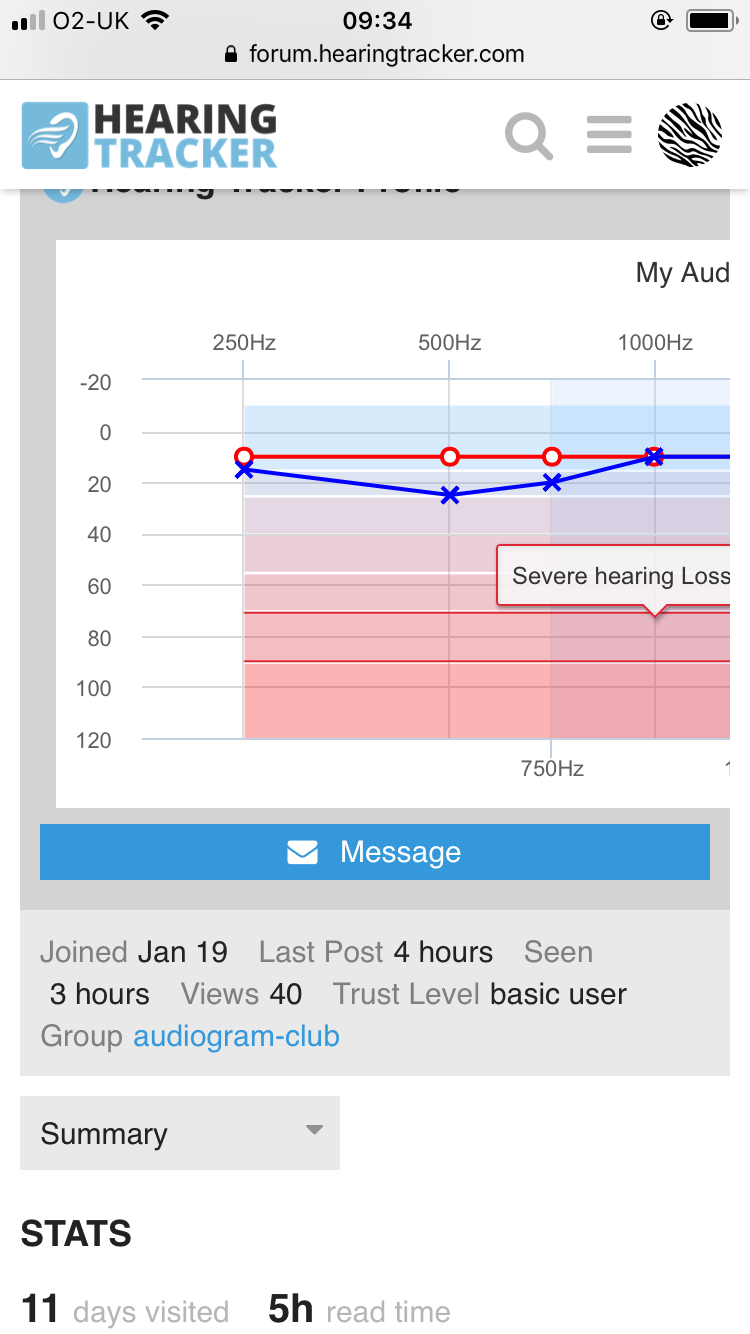Open the audiogram-club group link
The image size is (750, 1334).
(x=237, y=1036)
